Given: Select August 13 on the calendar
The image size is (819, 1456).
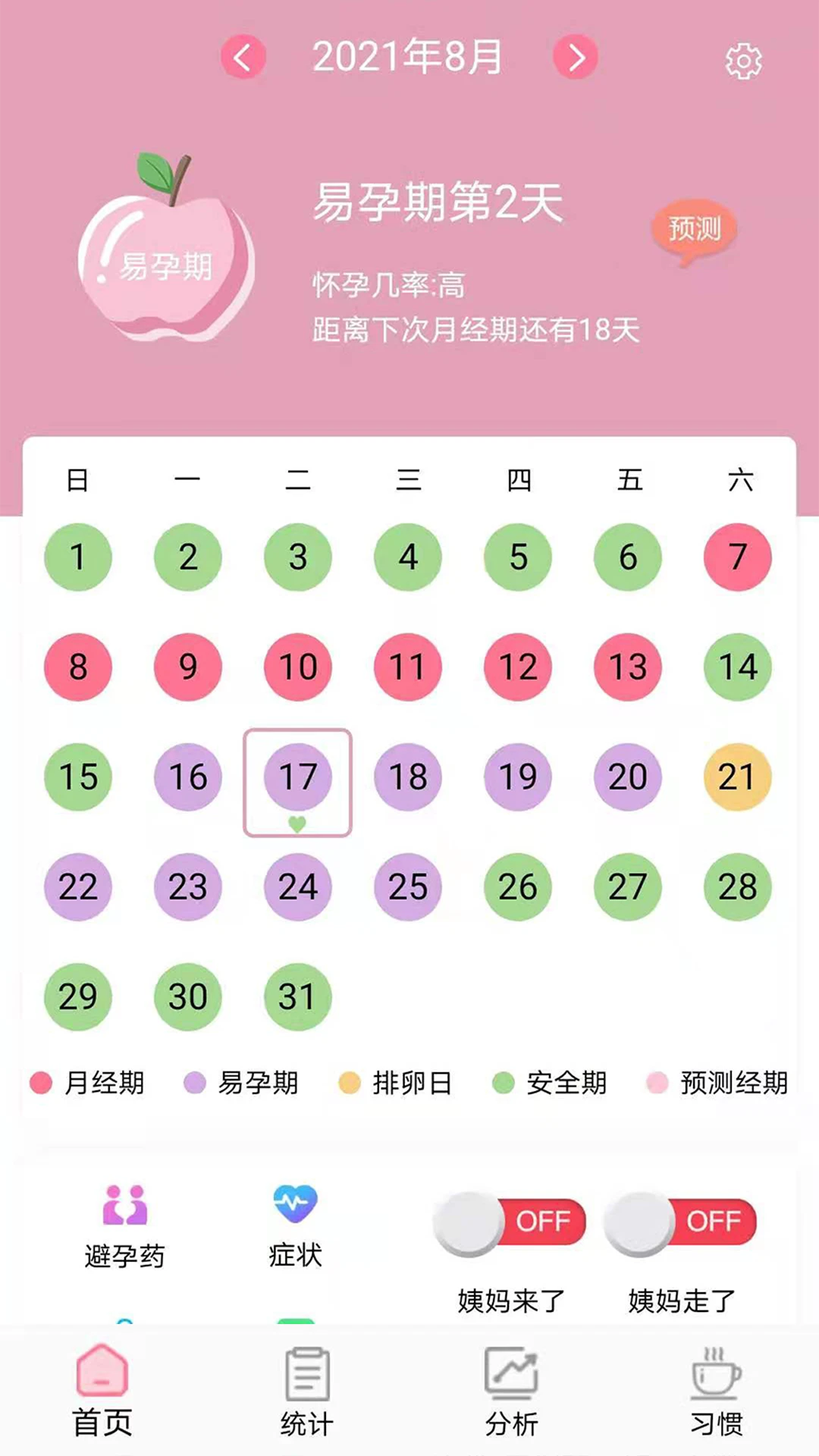Looking at the screenshot, I should [628, 667].
